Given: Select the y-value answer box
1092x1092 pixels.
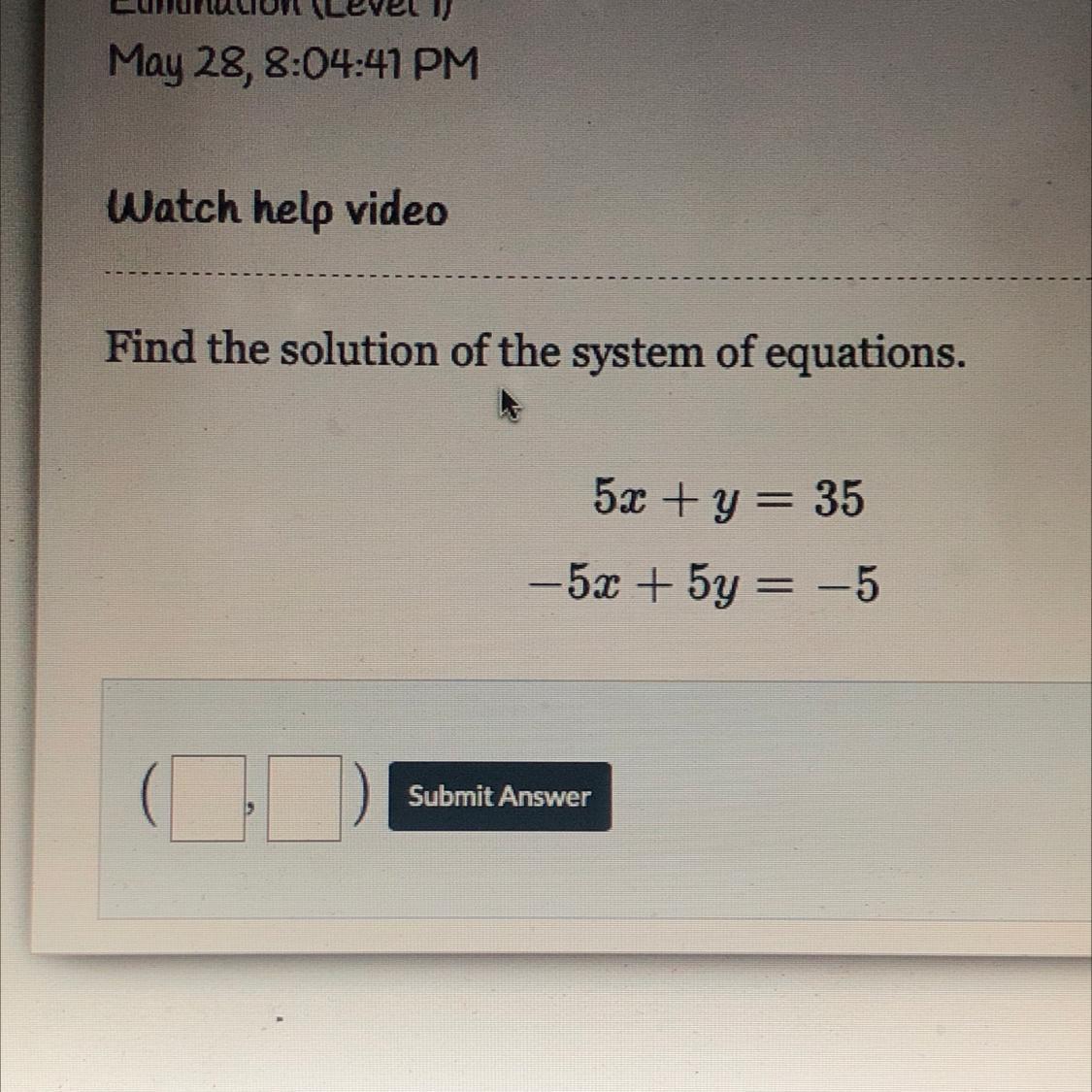Looking at the screenshot, I should pyautogui.click(x=304, y=797).
